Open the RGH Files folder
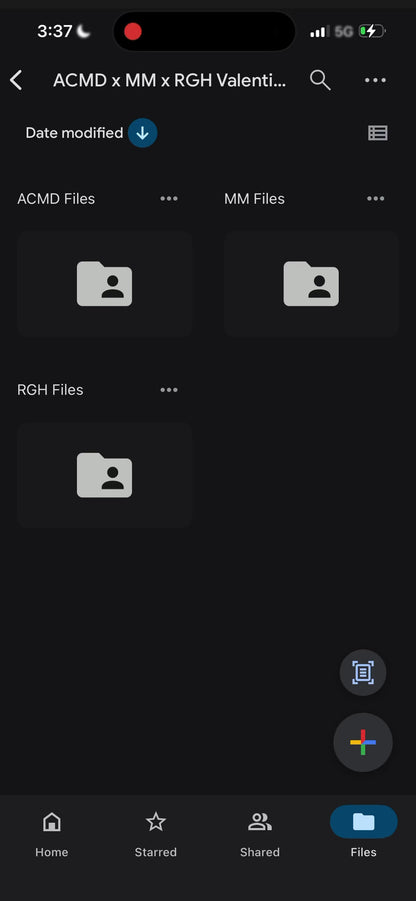The width and height of the screenshot is (416, 901). pos(105,475)
